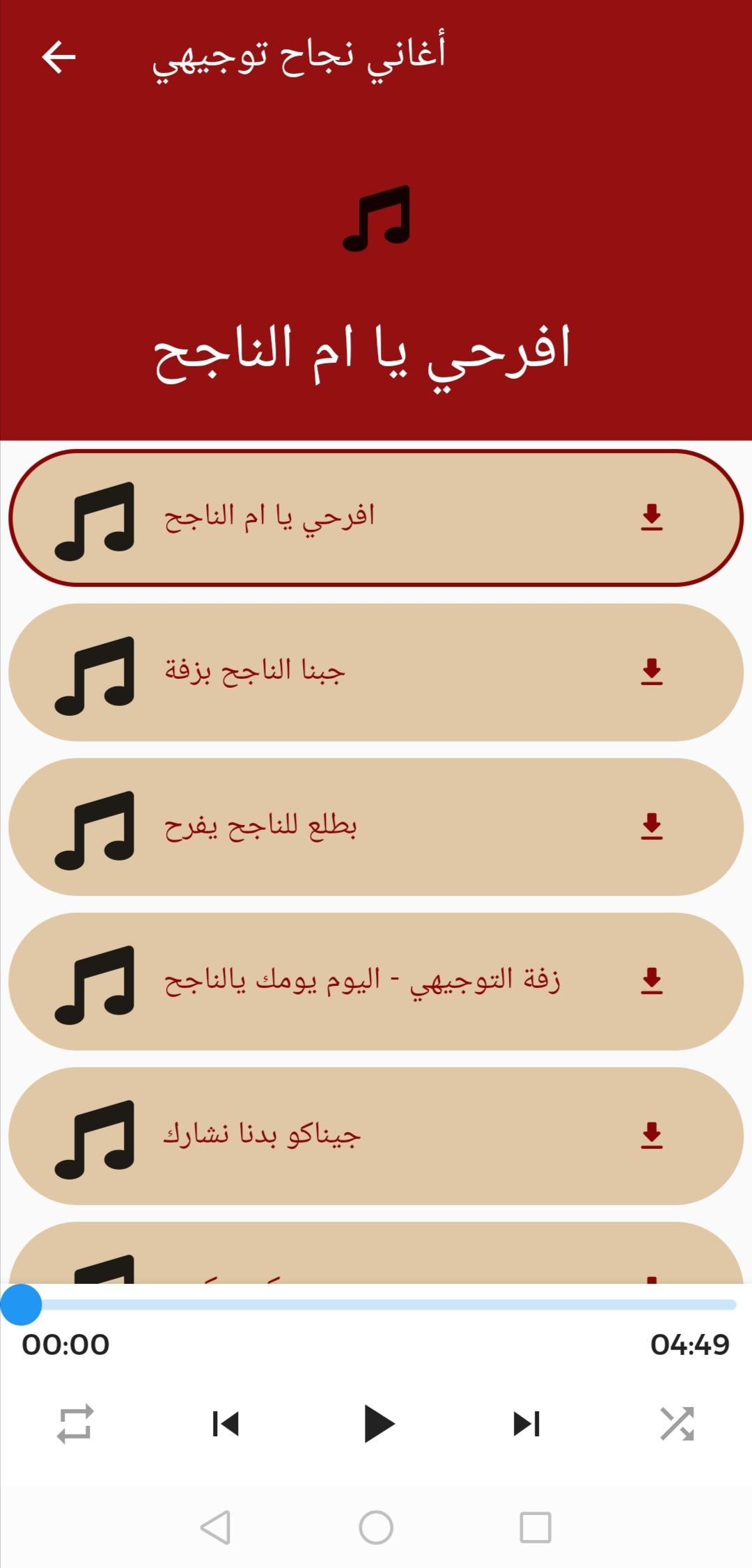
Task: Select the song بطلع للناجح يفرح
Action: [376, 826]
